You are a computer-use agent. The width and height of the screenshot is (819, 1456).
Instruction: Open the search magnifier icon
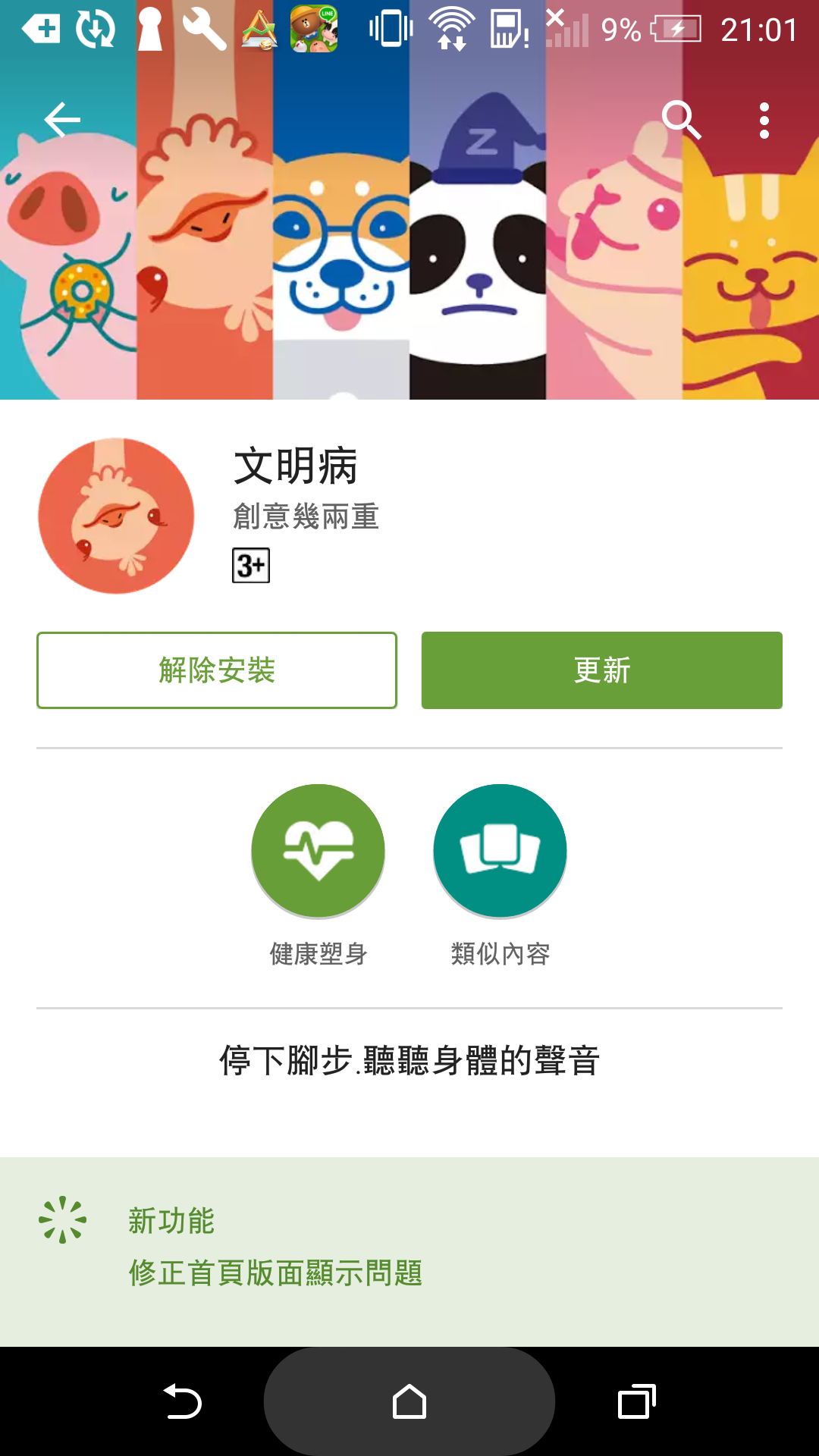pyautogui.click(x=680, y=120)
